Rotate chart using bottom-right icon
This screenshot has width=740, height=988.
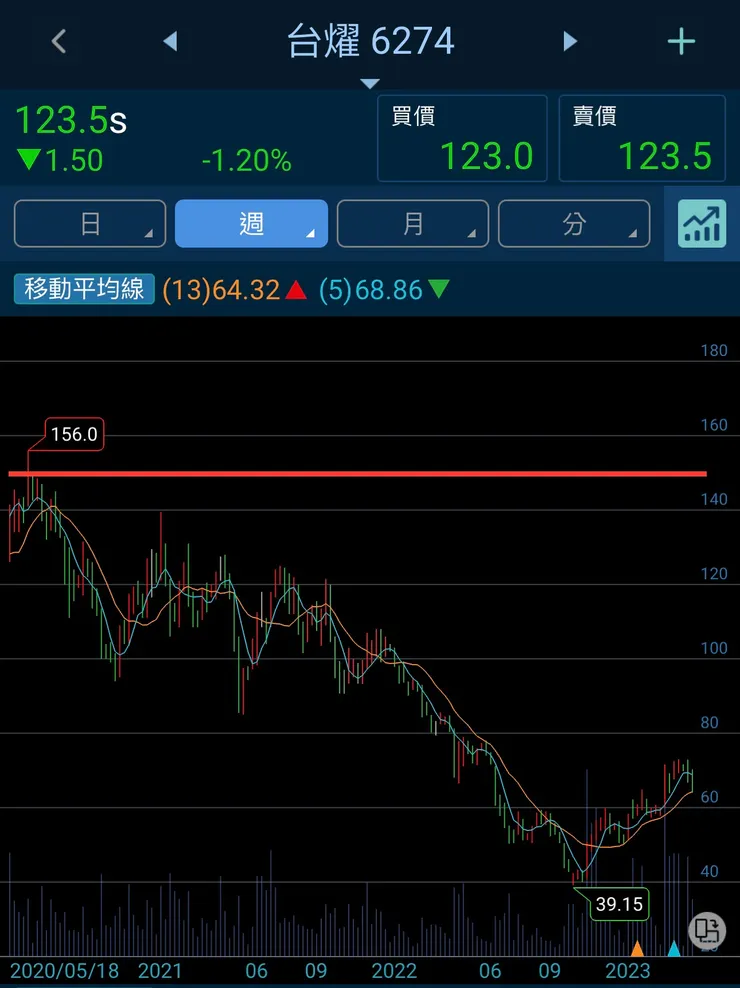(707, 929)
